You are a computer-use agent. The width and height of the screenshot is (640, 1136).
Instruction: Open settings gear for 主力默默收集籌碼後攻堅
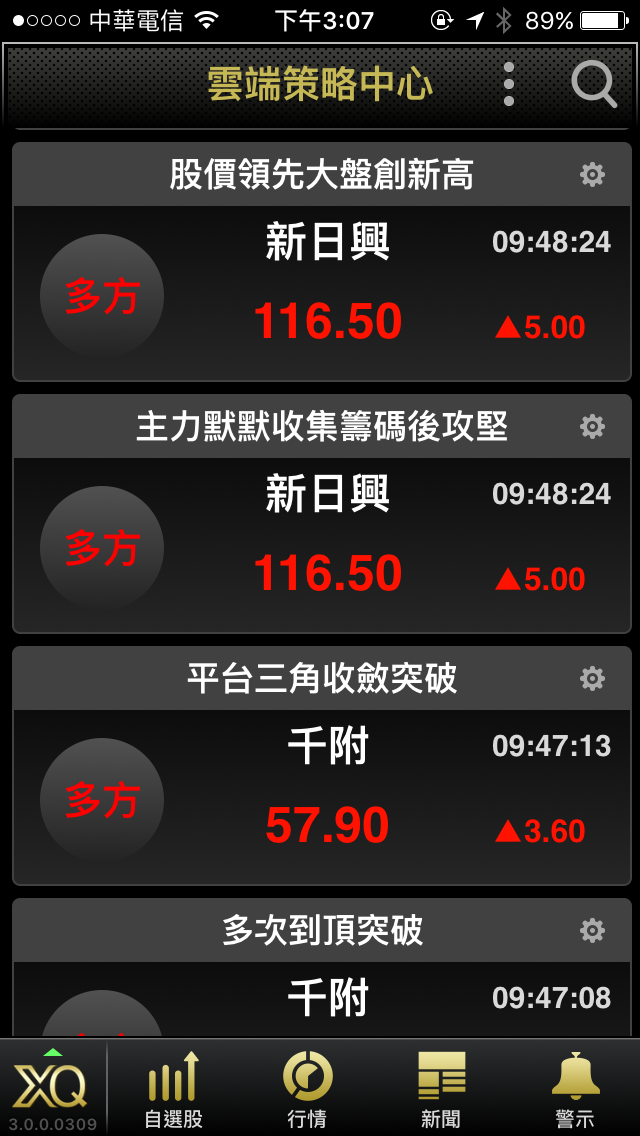592,427
